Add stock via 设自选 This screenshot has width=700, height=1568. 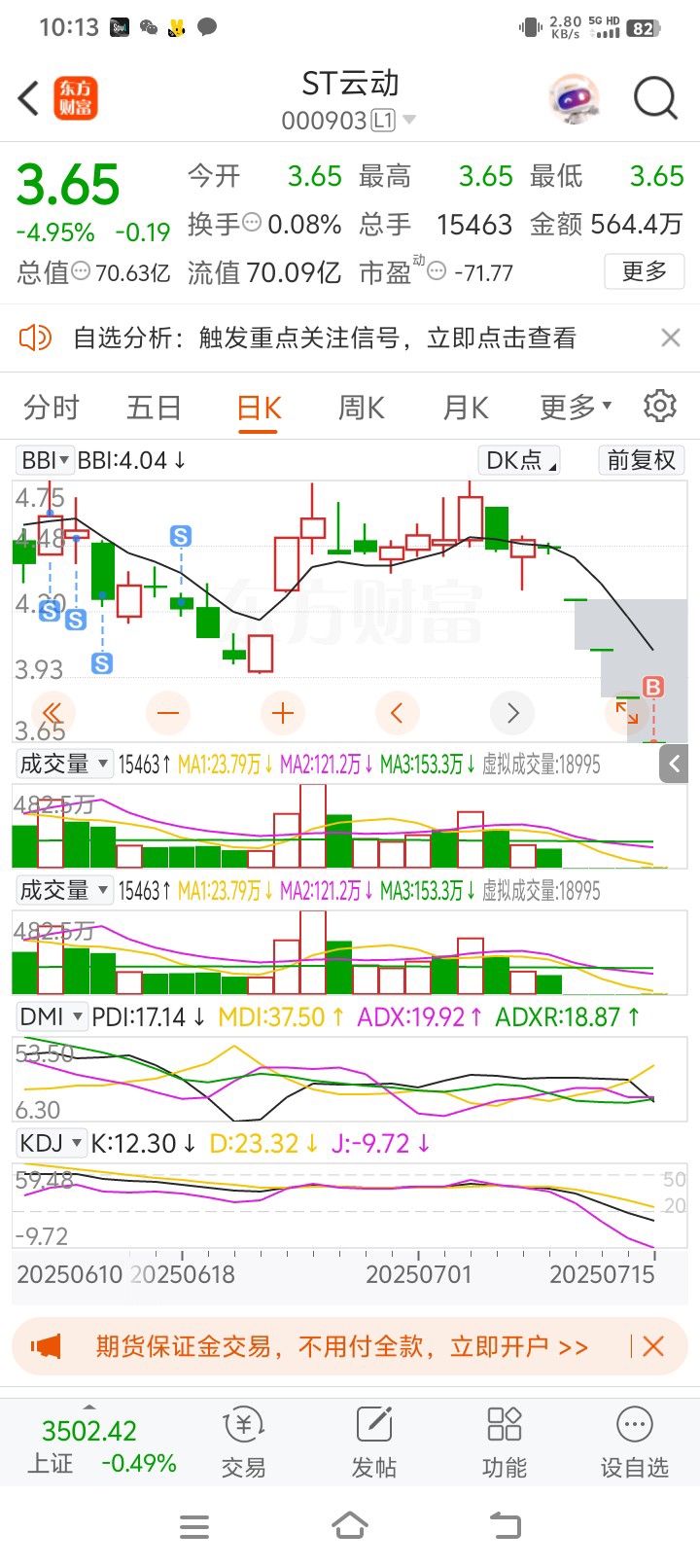tap(634, 1443)
